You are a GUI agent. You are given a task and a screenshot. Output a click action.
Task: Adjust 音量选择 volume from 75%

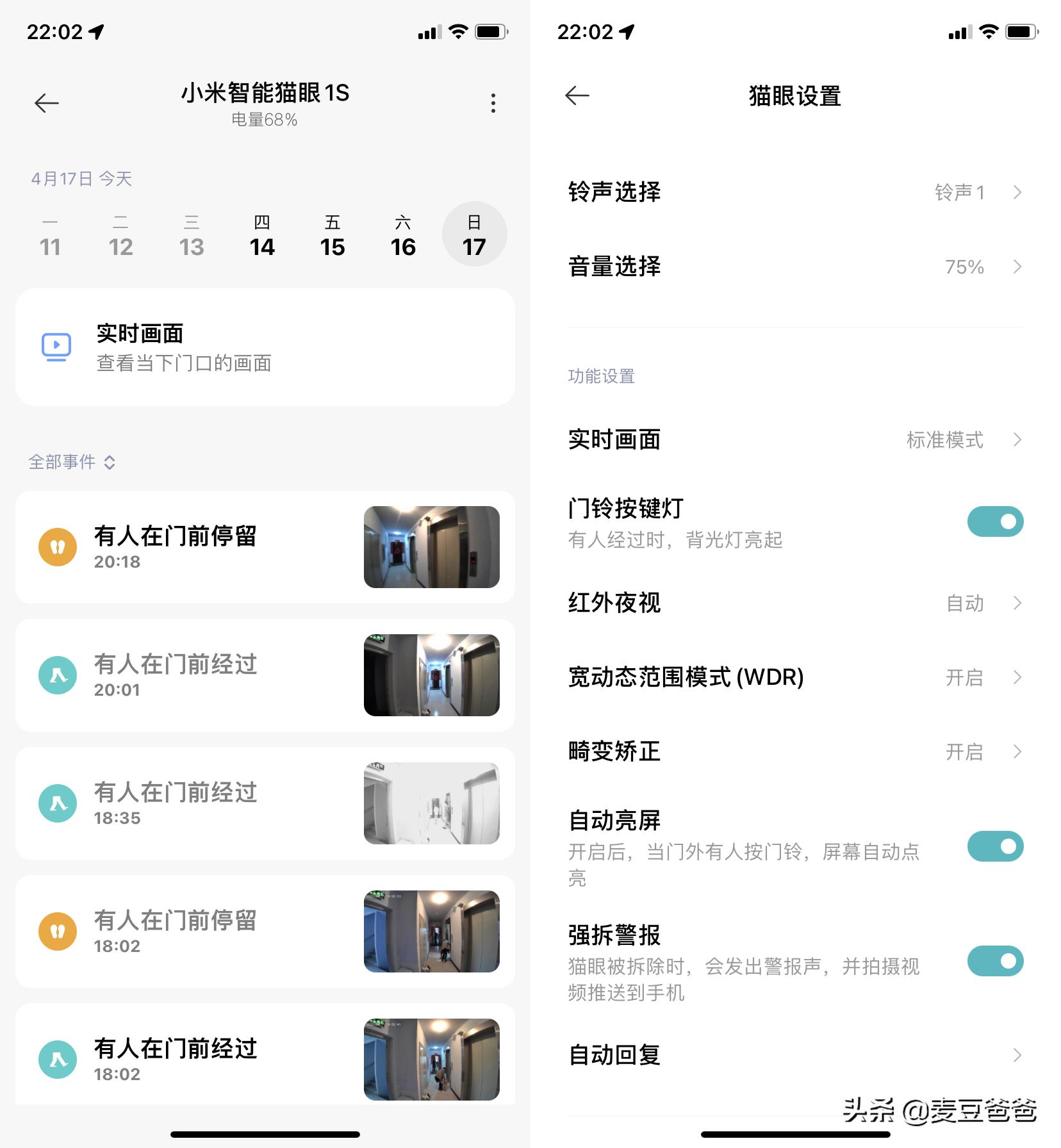(x=794, y=266)
